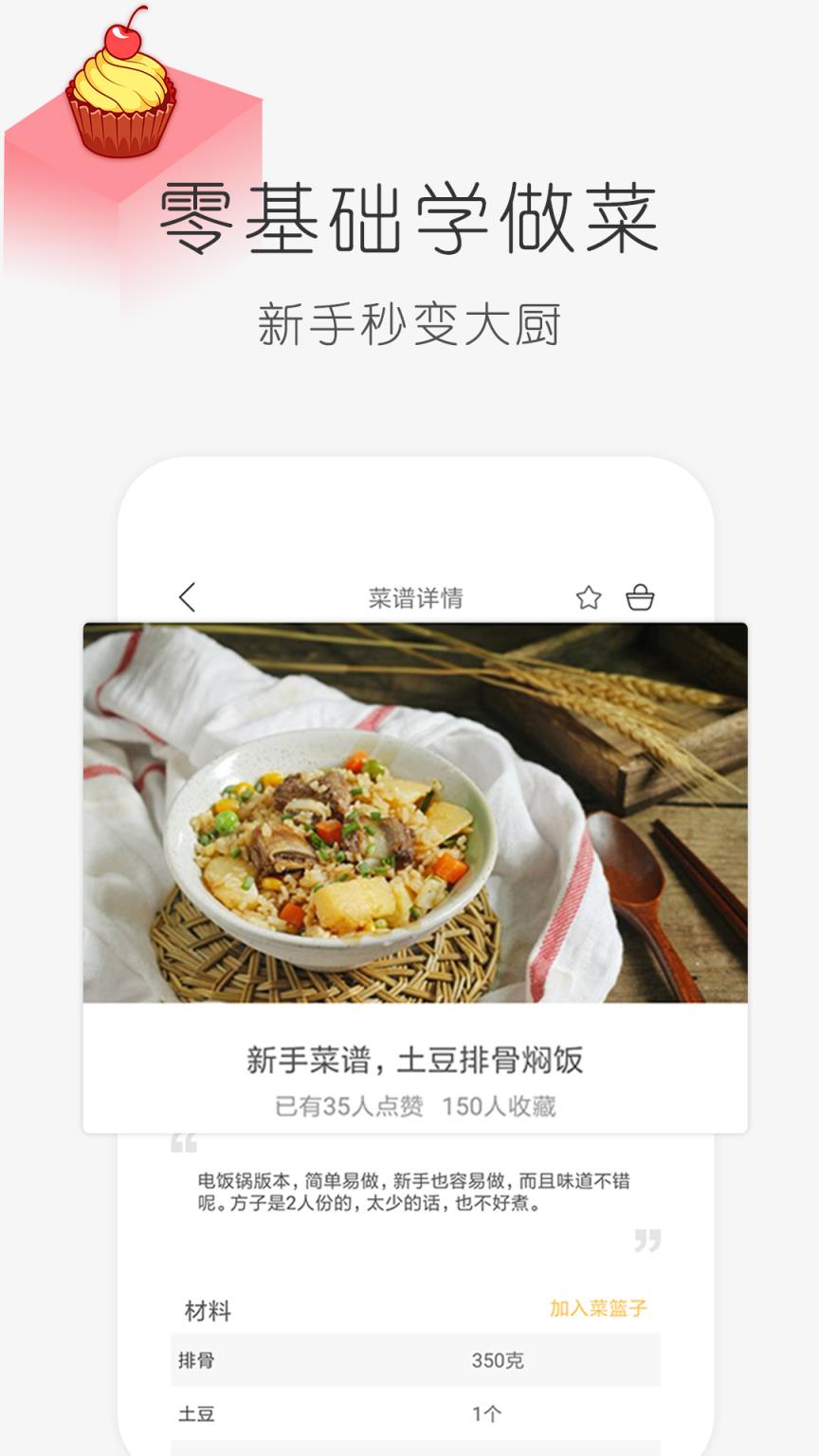Switch to the 菜谱详情 page title
The width and height of the screenshot is (819, 1456).
415,598
